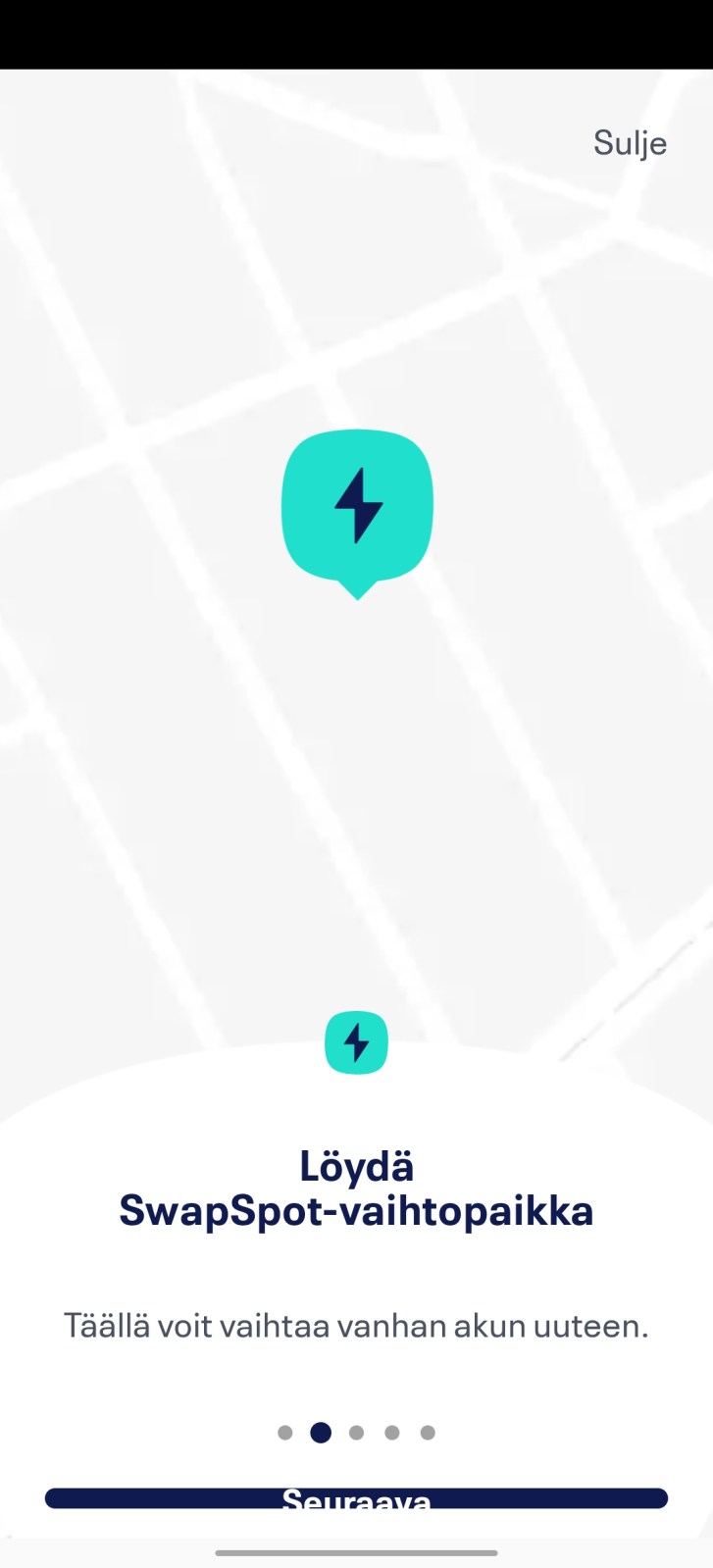Close the onboarding with Sulje
This screenshot has width=713, height=1568.
click(630, 143)
